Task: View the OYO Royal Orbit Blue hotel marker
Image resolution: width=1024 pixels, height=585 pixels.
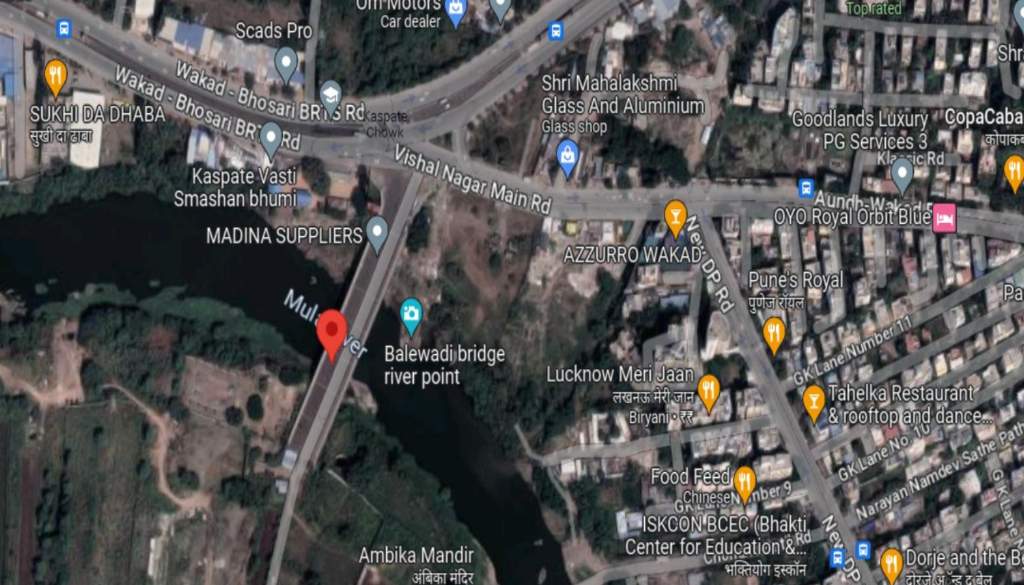Action: click(944, 217)
